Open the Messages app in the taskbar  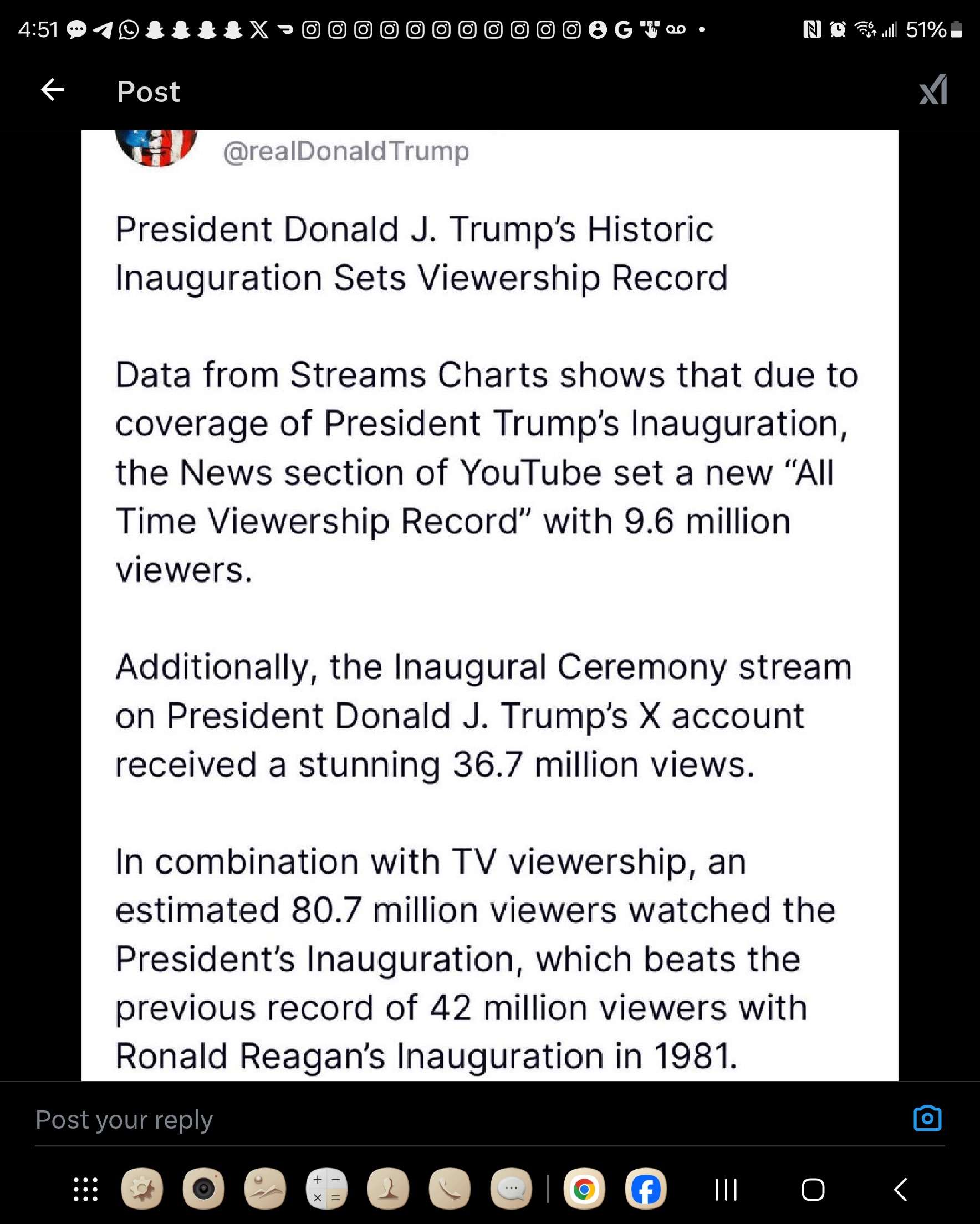(x=511, y=1189)
